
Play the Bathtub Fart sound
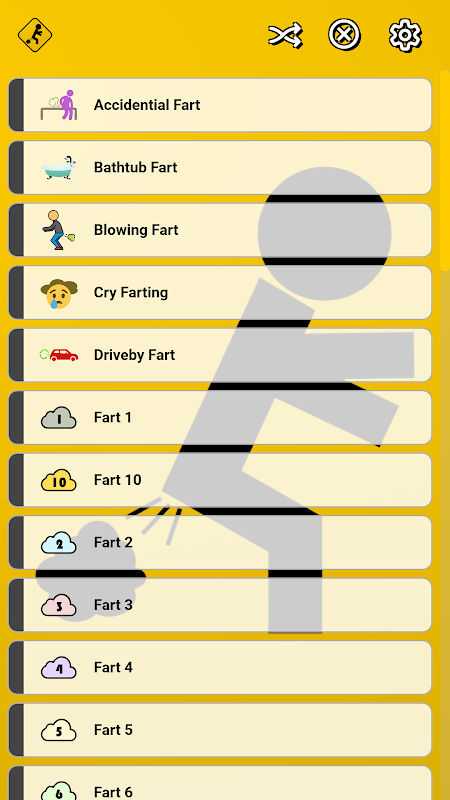click(x=220, y=167)
